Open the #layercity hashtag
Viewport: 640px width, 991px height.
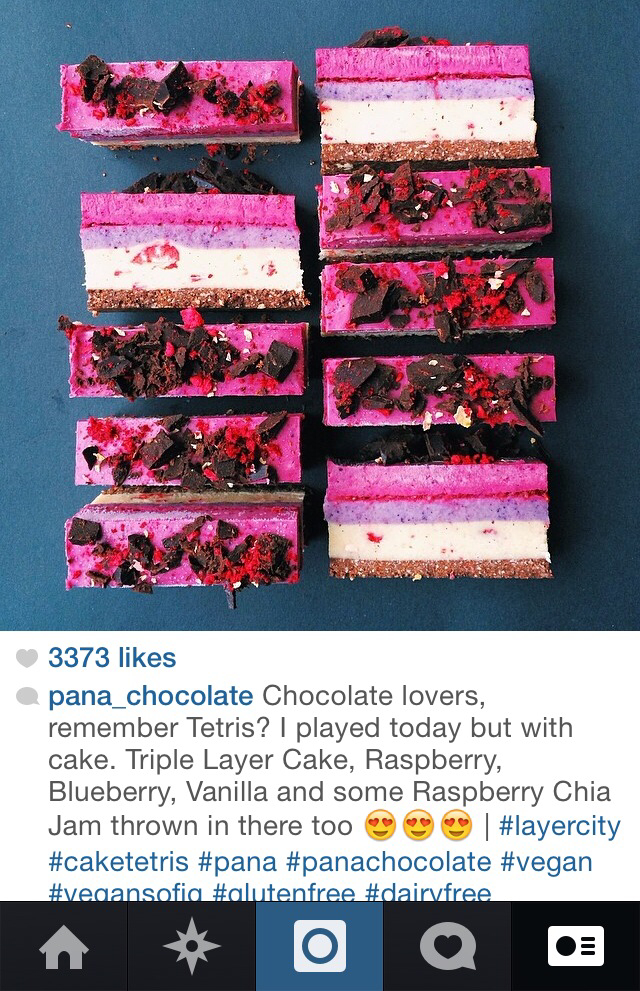point(560,825)
